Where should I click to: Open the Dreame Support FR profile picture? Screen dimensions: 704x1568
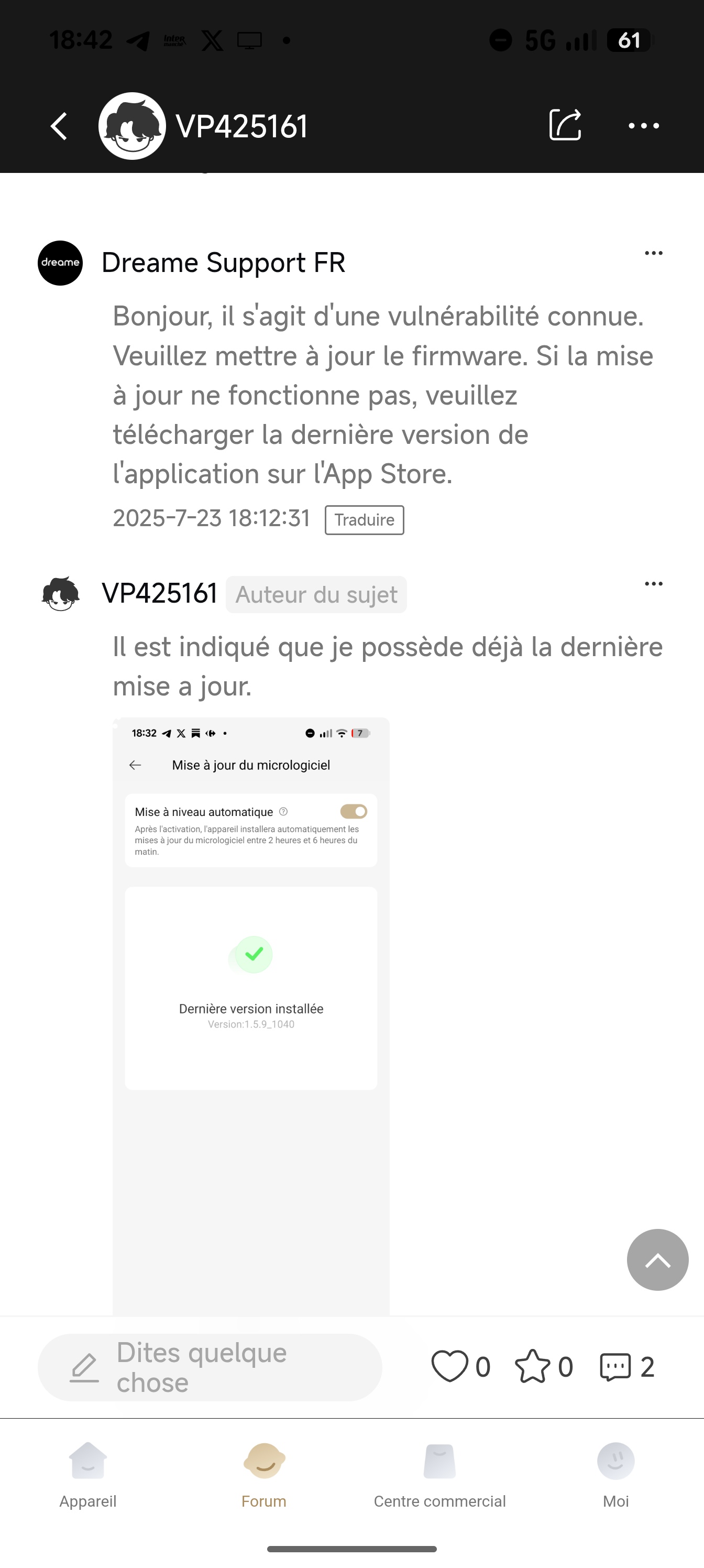point(60,263)
